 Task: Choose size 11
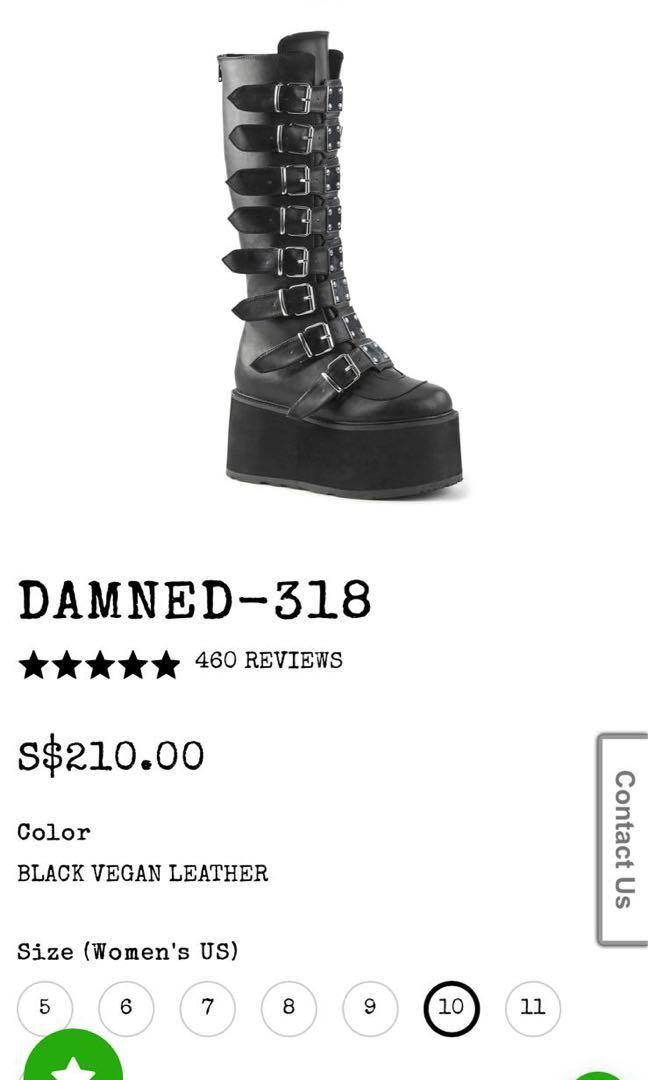532,1008
